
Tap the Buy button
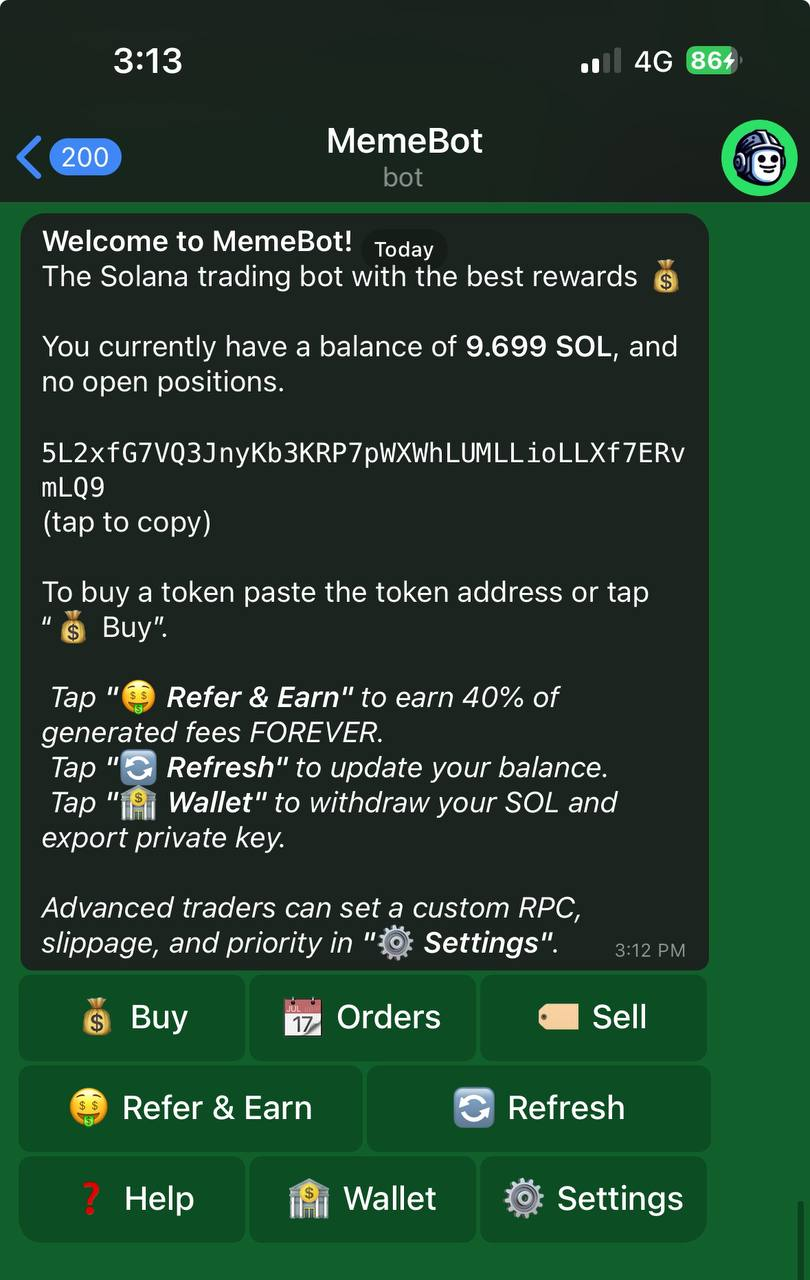132,1017
